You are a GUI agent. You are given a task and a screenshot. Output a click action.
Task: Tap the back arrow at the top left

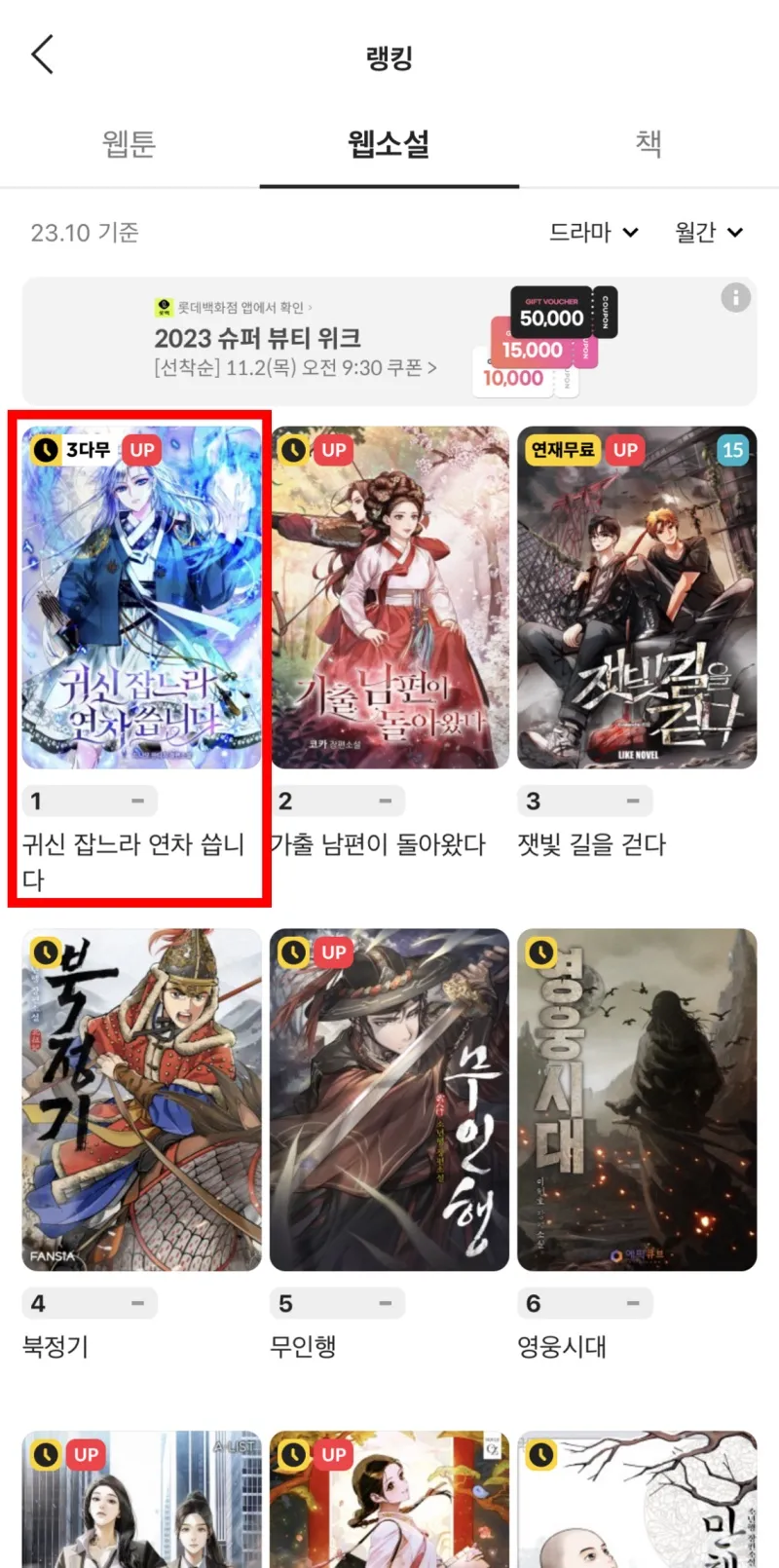[x=41, y=55]
